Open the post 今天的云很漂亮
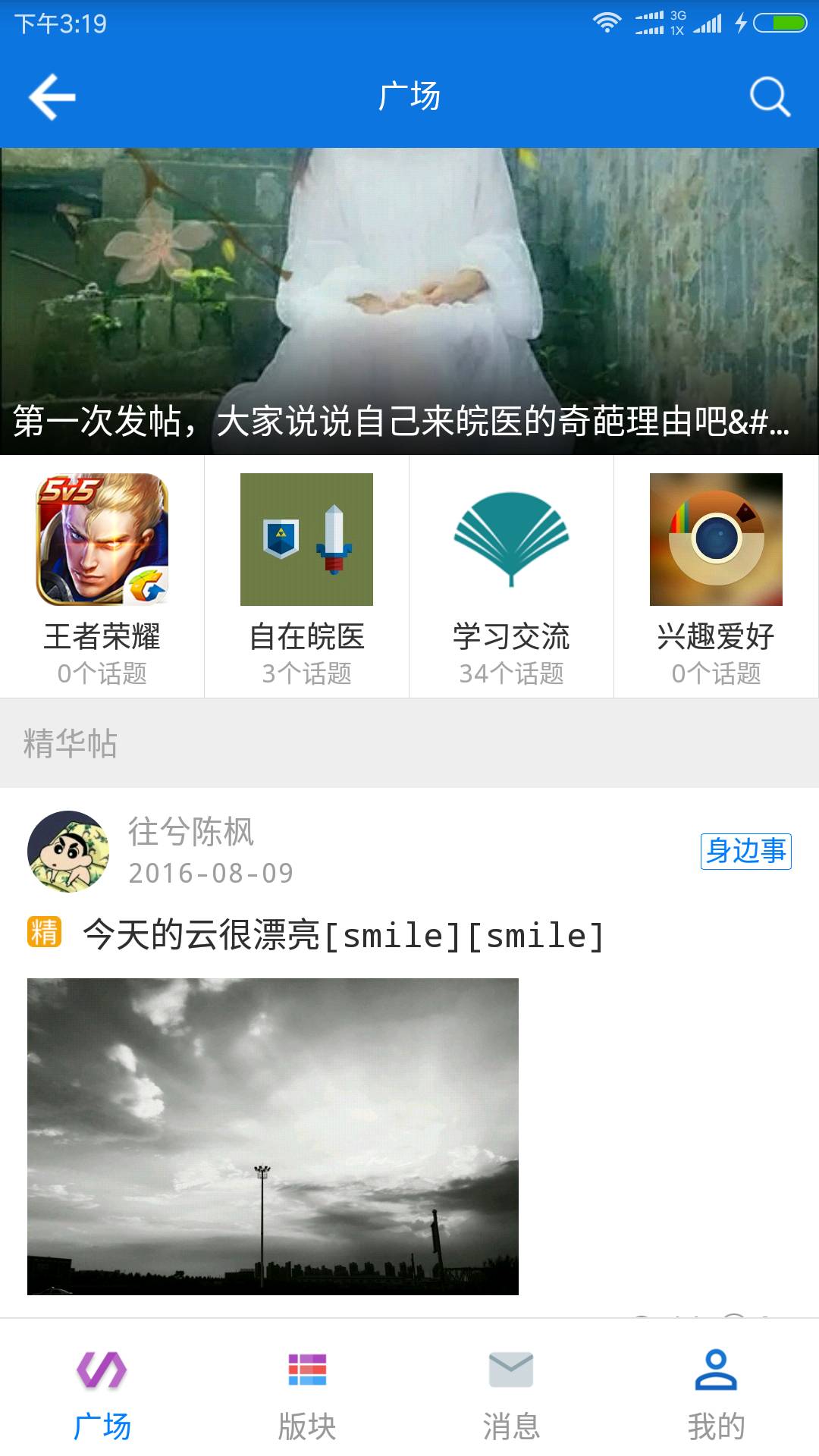This screenshot has width=819, height=1456. point(343,935)
